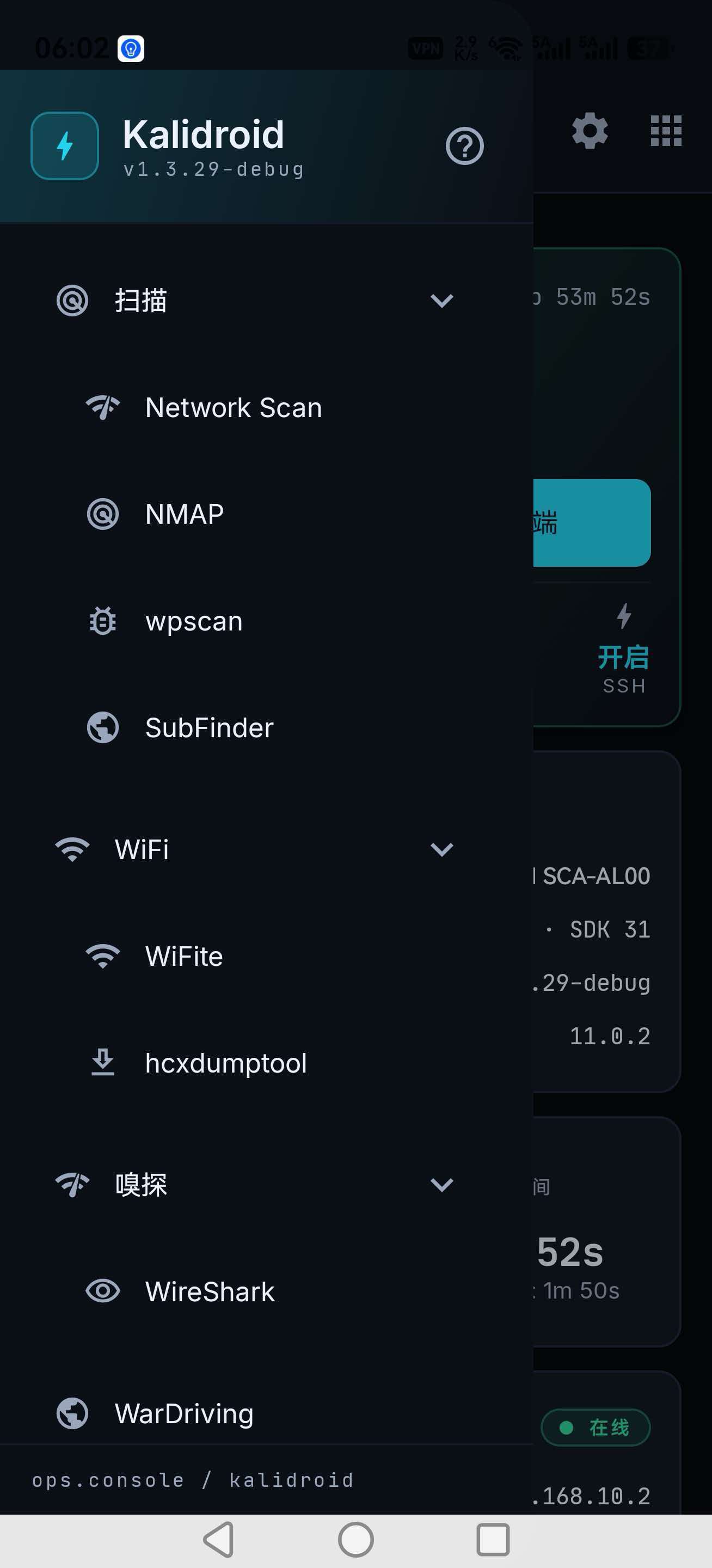Go to the home screen
This screenshot has height=1568, width=712.
pos(355,1540)
